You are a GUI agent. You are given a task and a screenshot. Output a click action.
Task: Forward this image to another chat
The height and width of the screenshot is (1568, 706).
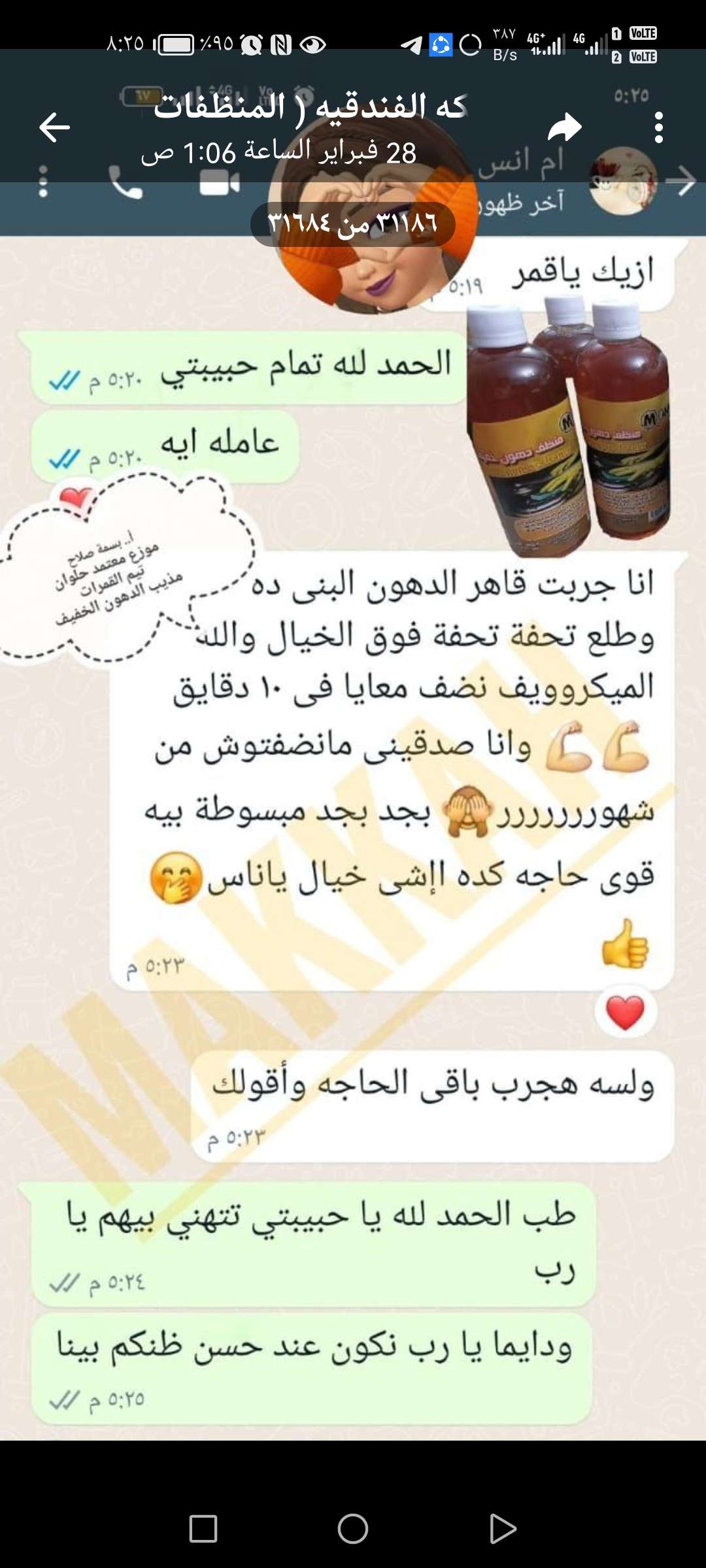pos(565,127)
